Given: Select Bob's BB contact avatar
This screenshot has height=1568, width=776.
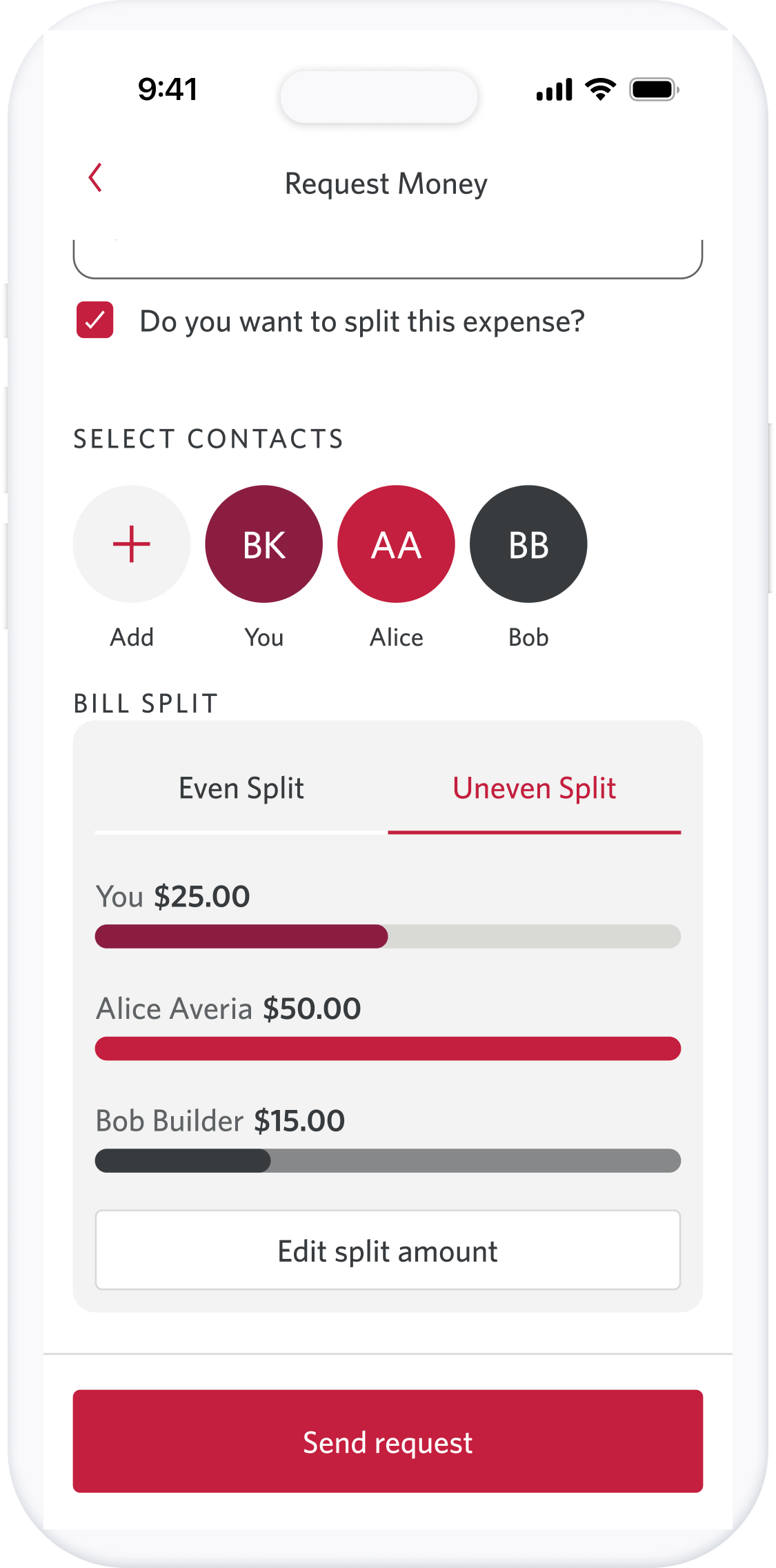Looking at the screenshot, I should coord(529,544).
